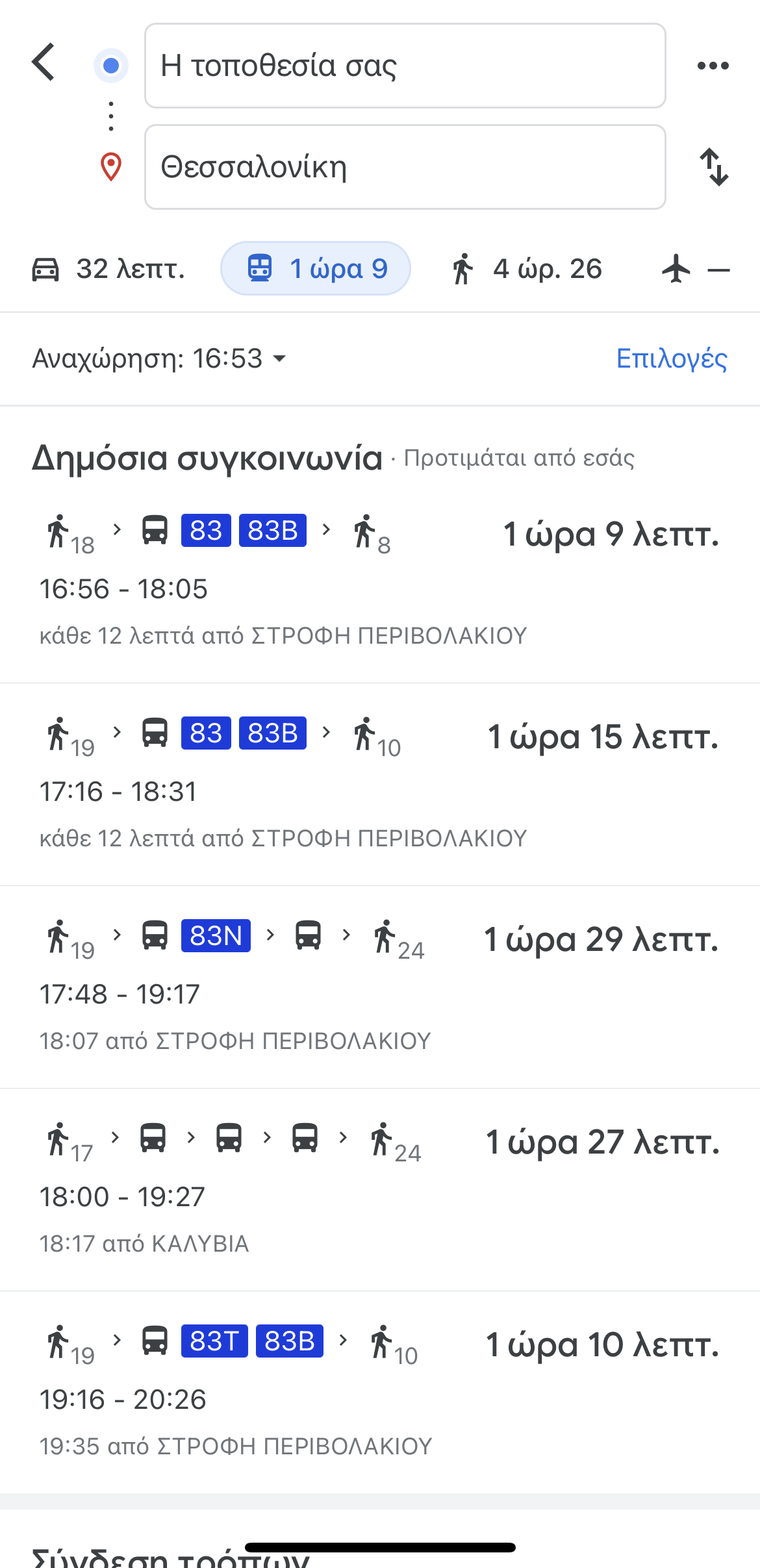This screenshot has width=760, height=1568.
Task: Edit the destination field 'Θεσσαλονίκη'
Action: pos(405,167)
